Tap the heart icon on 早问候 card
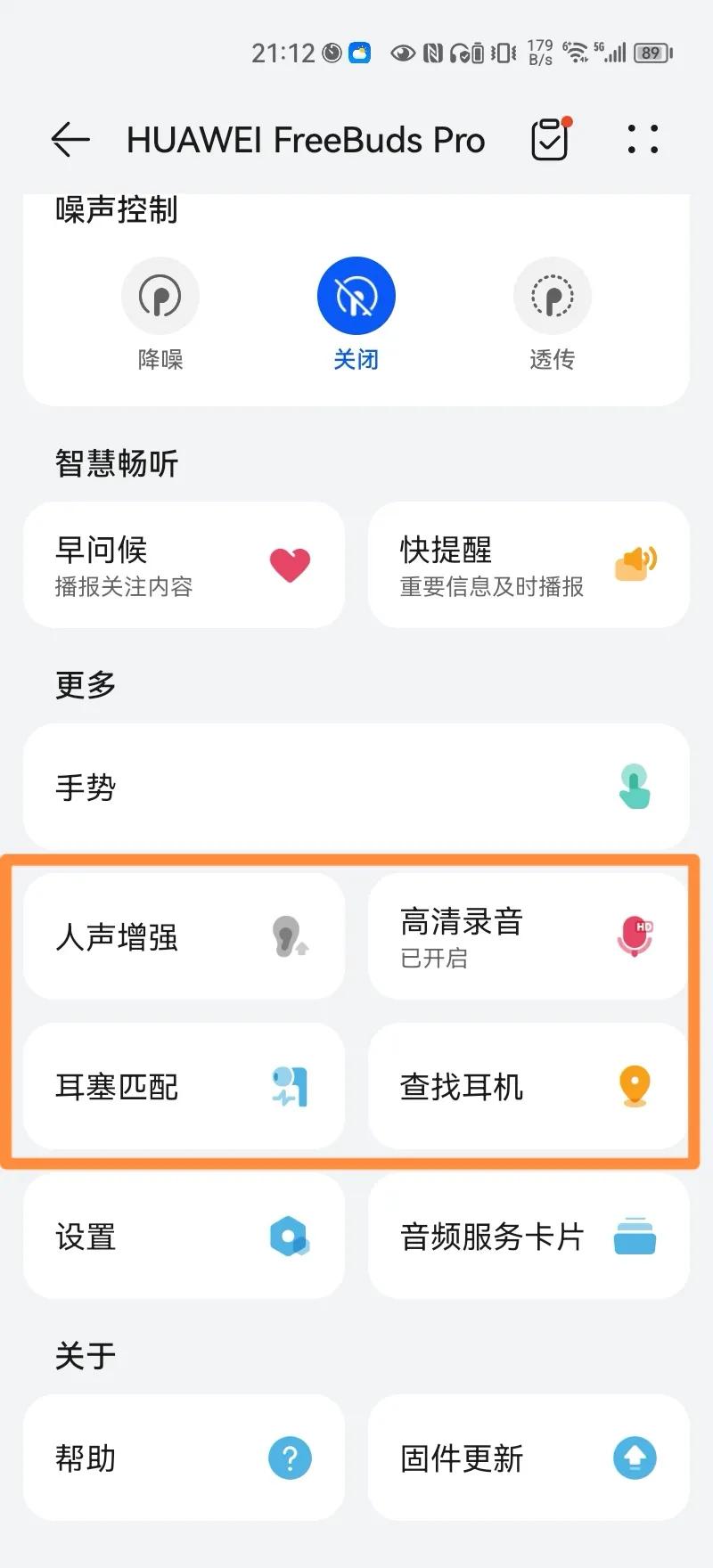Viewport: 713px width, 1568px height. pyautogui.click(x=291, y=564)
